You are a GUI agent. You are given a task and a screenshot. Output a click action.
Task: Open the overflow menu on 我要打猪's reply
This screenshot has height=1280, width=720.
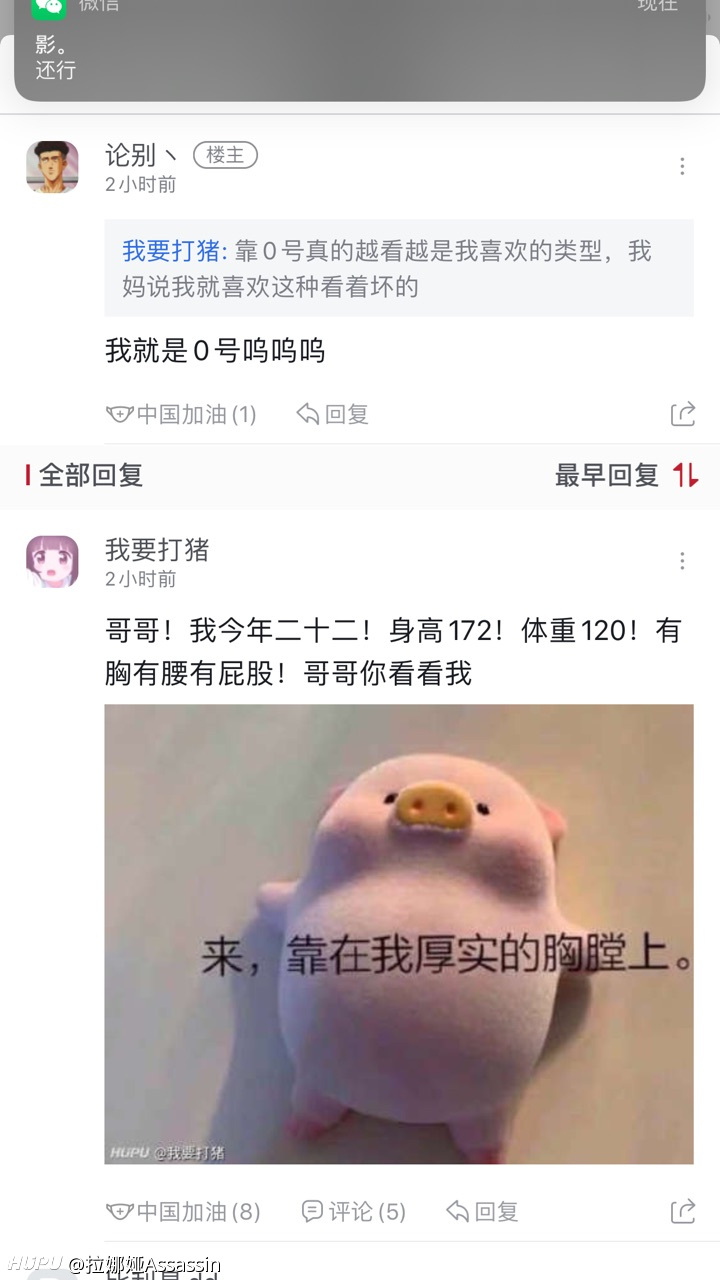(x=682, y=561)
